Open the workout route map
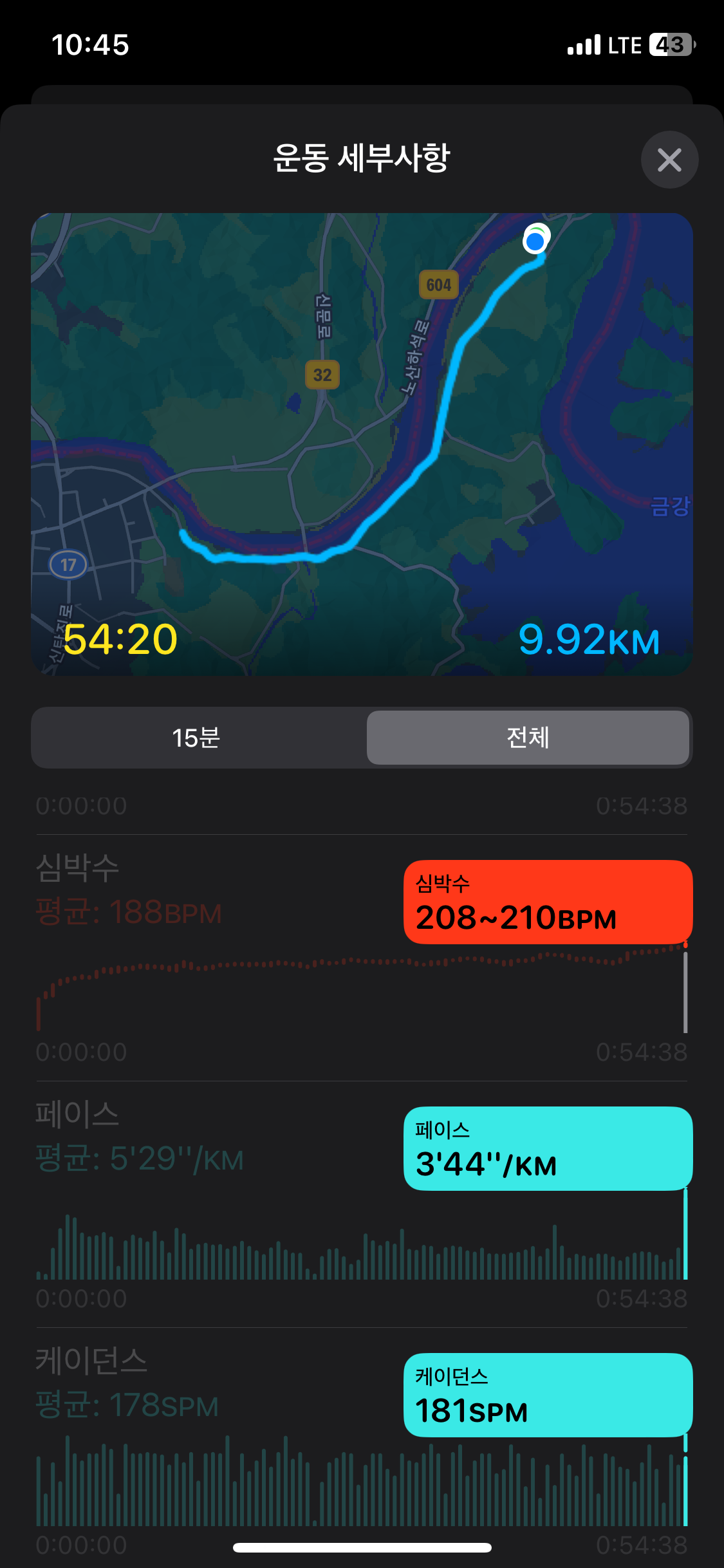724x1568 pixels. [362, 444]
